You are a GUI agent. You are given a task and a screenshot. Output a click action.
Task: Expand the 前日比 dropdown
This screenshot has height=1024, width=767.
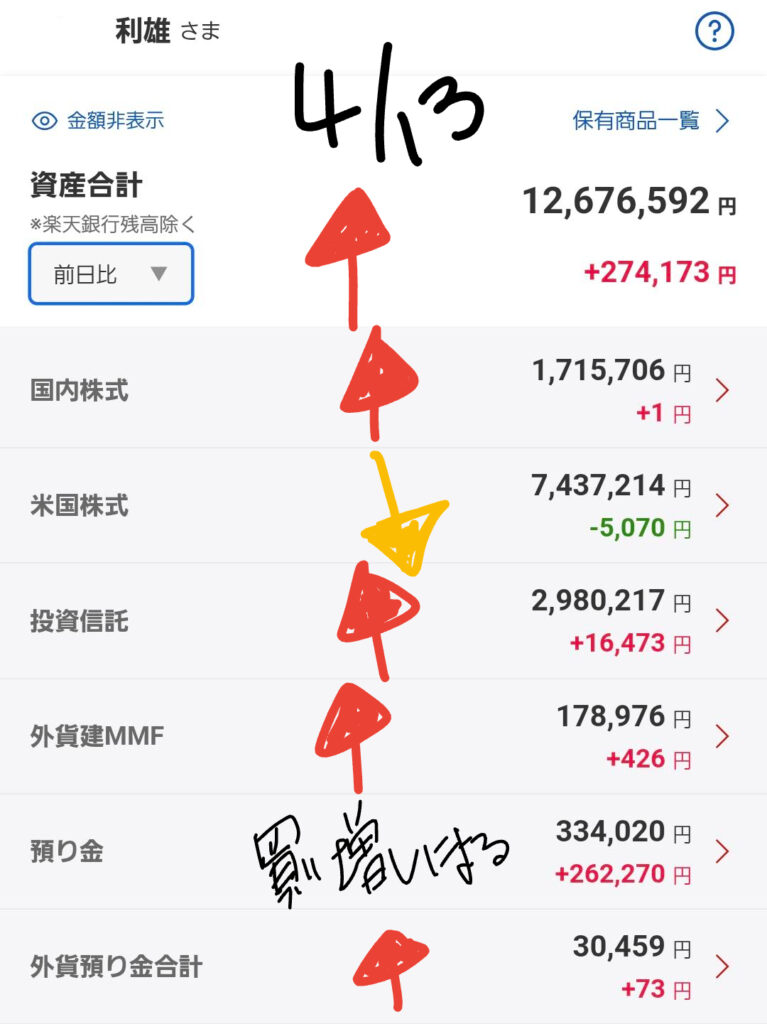(x=111, y=274)
